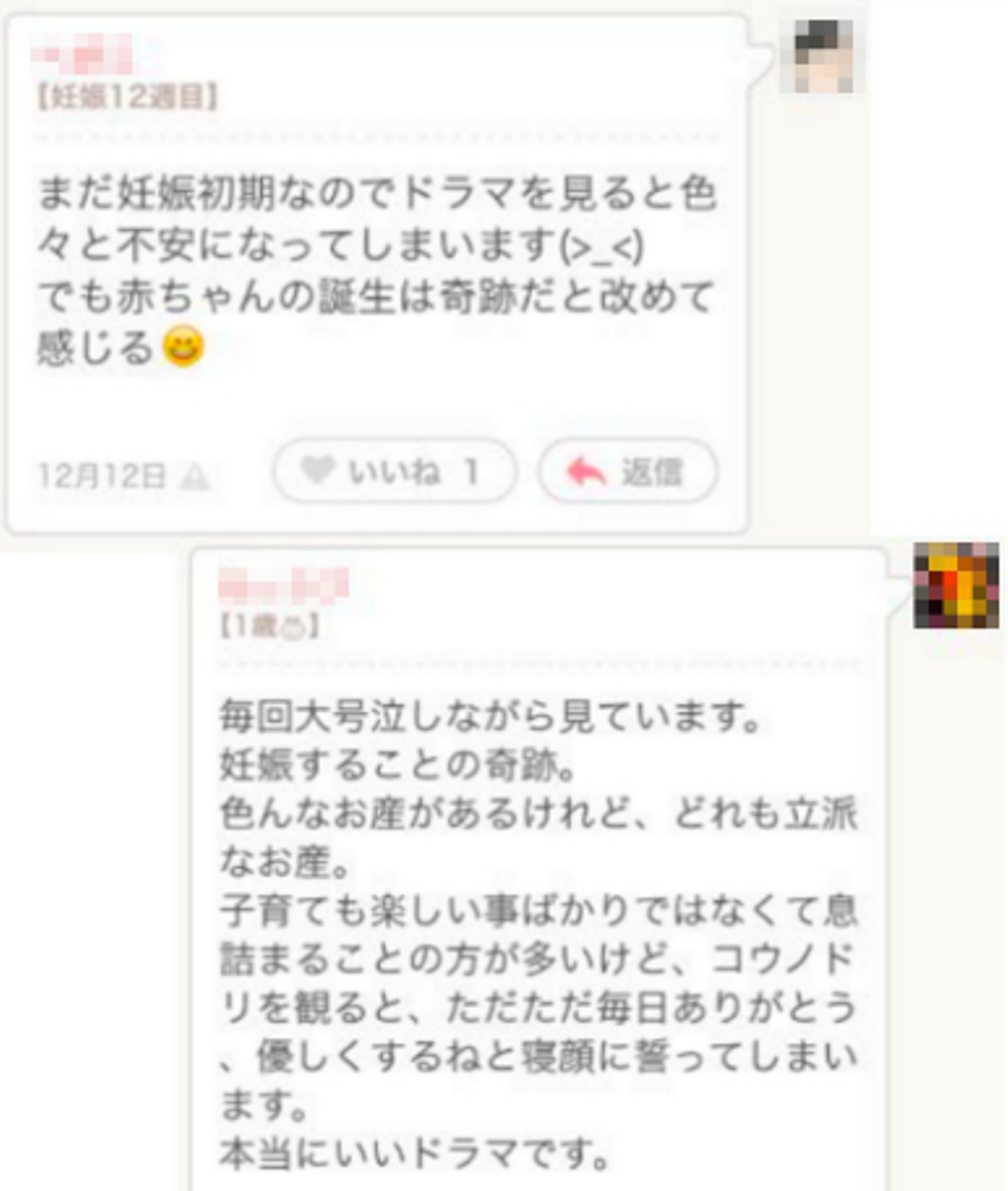This screenshot has height=1191, width=1008.
Task: Report the comment via the warning triangle
Action: [x=194, y=478]
